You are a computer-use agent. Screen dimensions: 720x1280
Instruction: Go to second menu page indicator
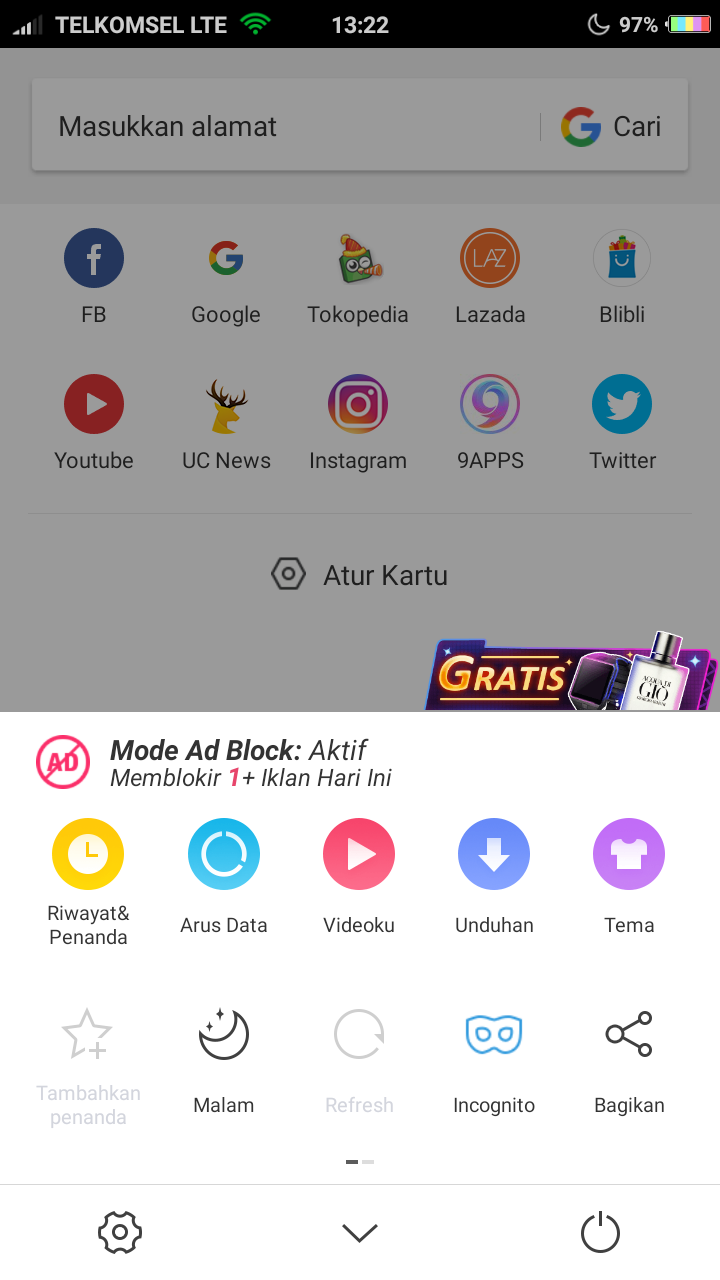coord(368,1162)
